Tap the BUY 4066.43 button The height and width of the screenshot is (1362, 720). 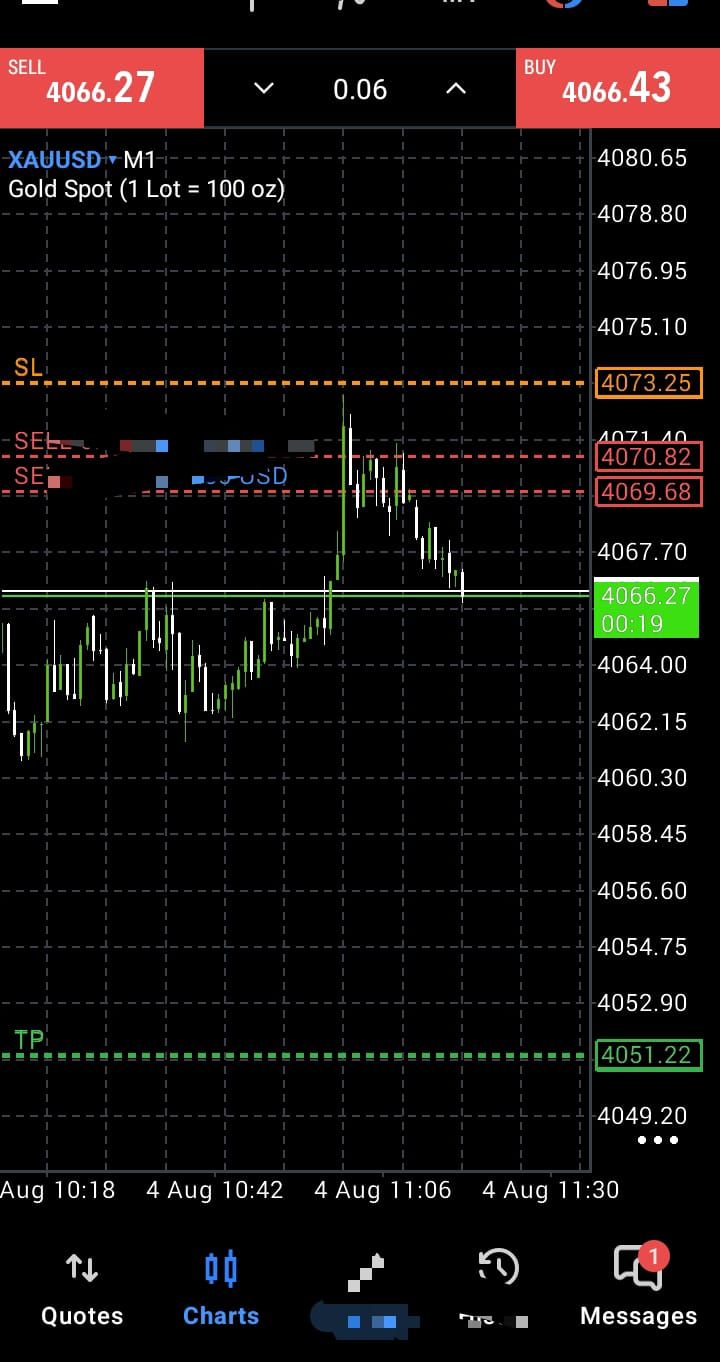(x=617, y=88)
